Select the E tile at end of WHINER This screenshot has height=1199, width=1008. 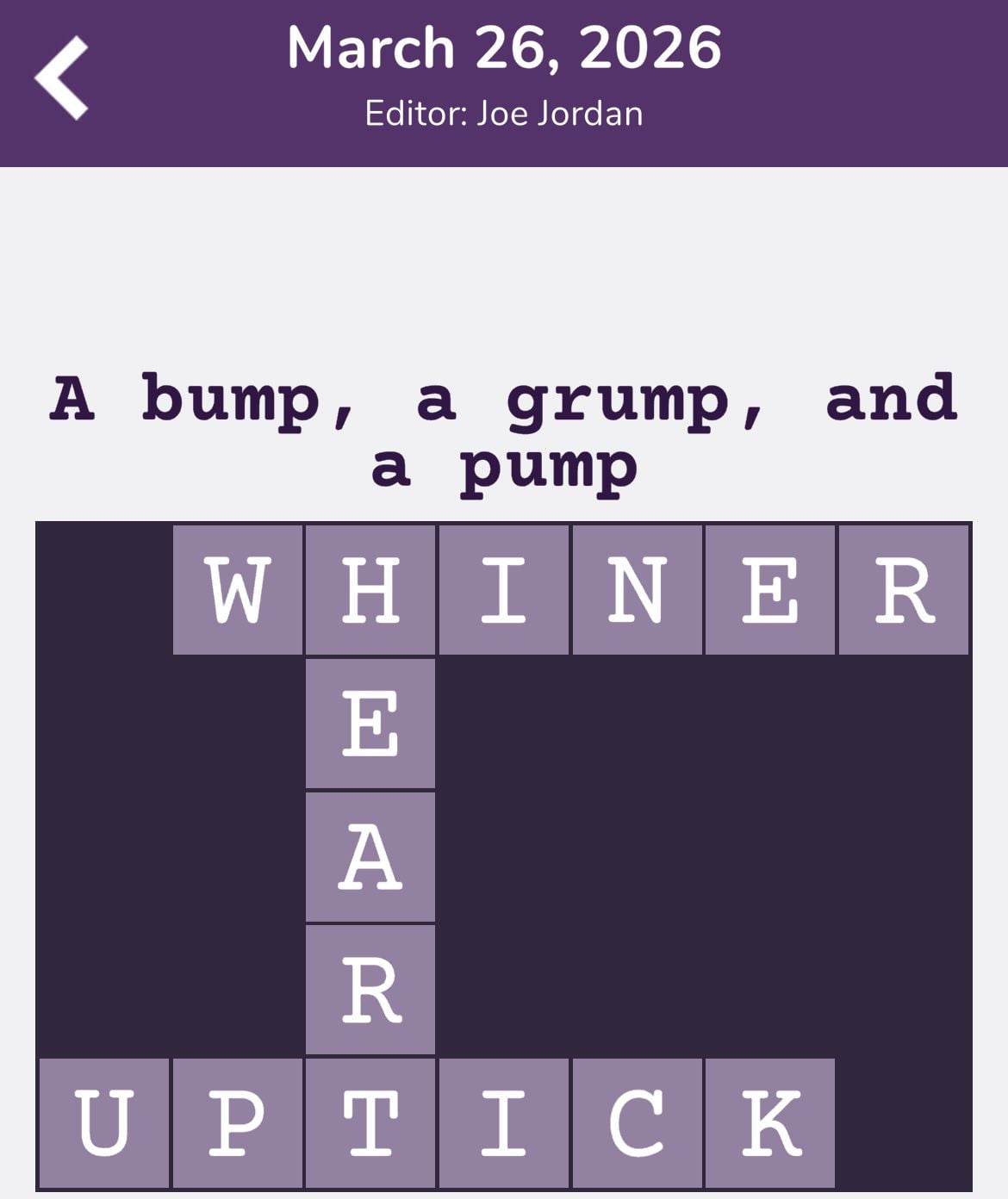click(770, 587)
